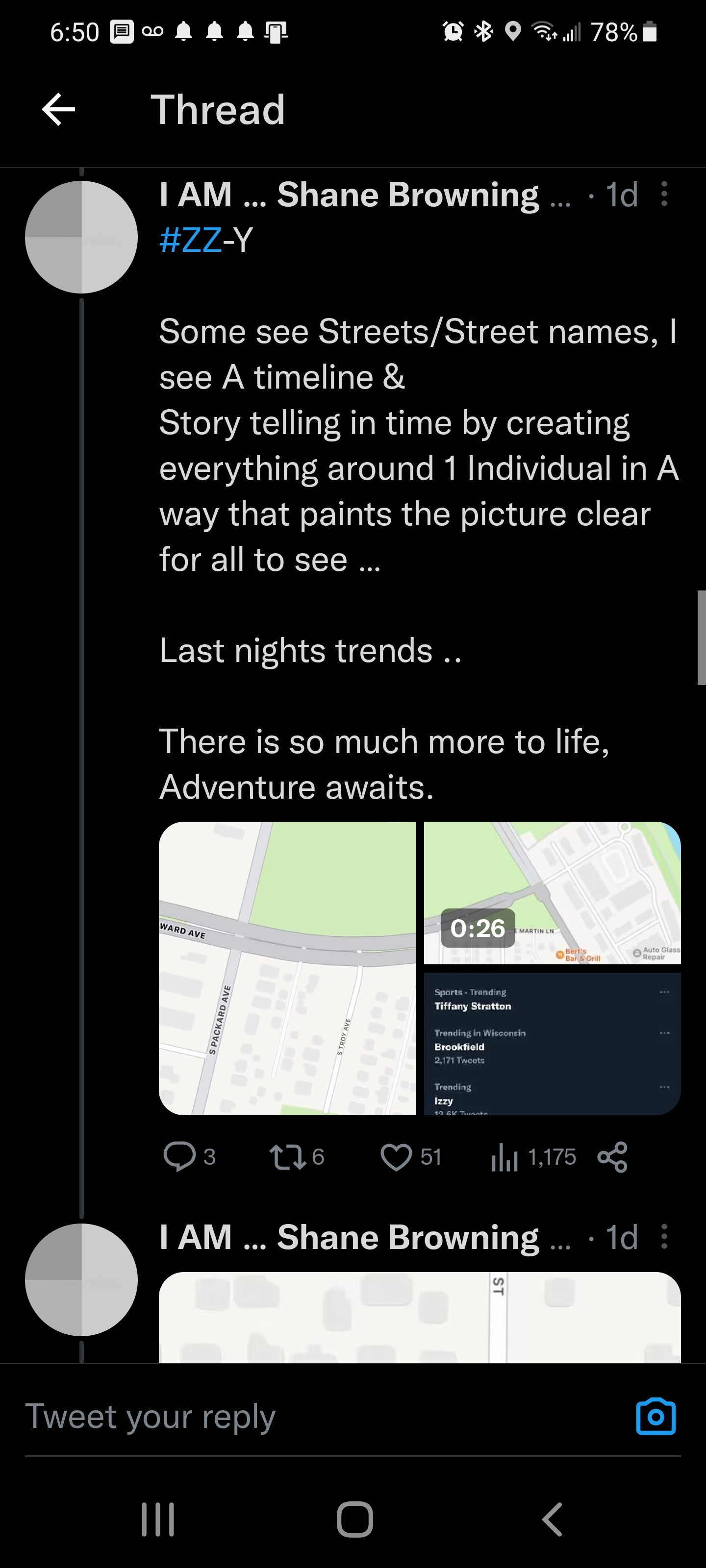This screenshot has width=706, height=1568.
Task: Share the #ZZ-Y tweet
Action: point(612,1156)
